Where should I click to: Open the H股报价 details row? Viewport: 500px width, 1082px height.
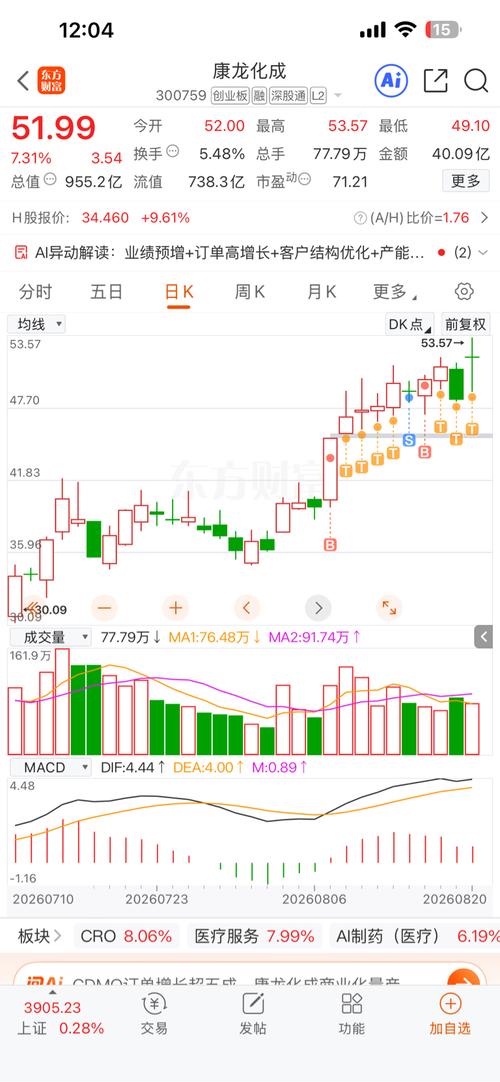(x=250, y=218)
